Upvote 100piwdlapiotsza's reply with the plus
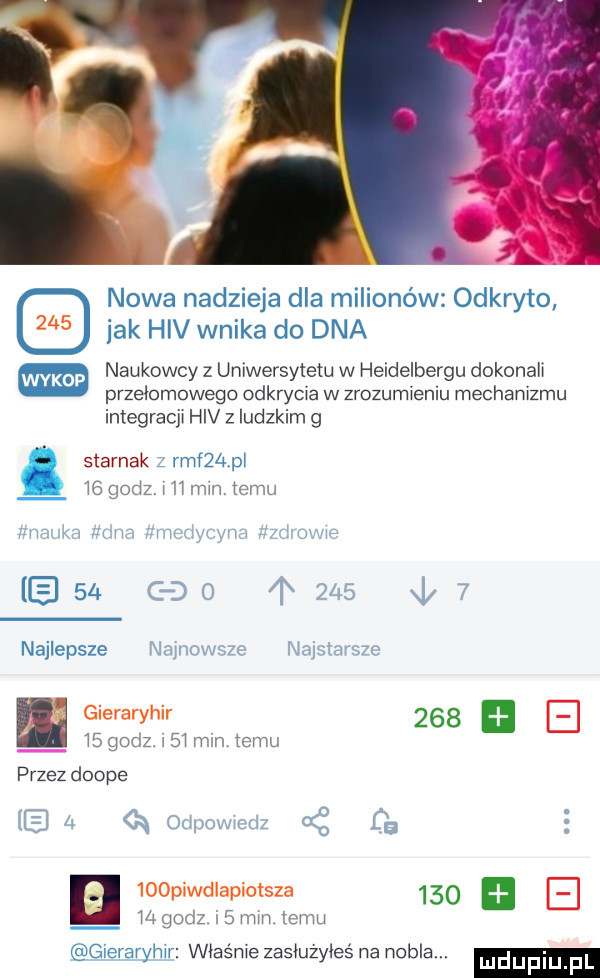The image size is (600, 978). click(496, 896)
